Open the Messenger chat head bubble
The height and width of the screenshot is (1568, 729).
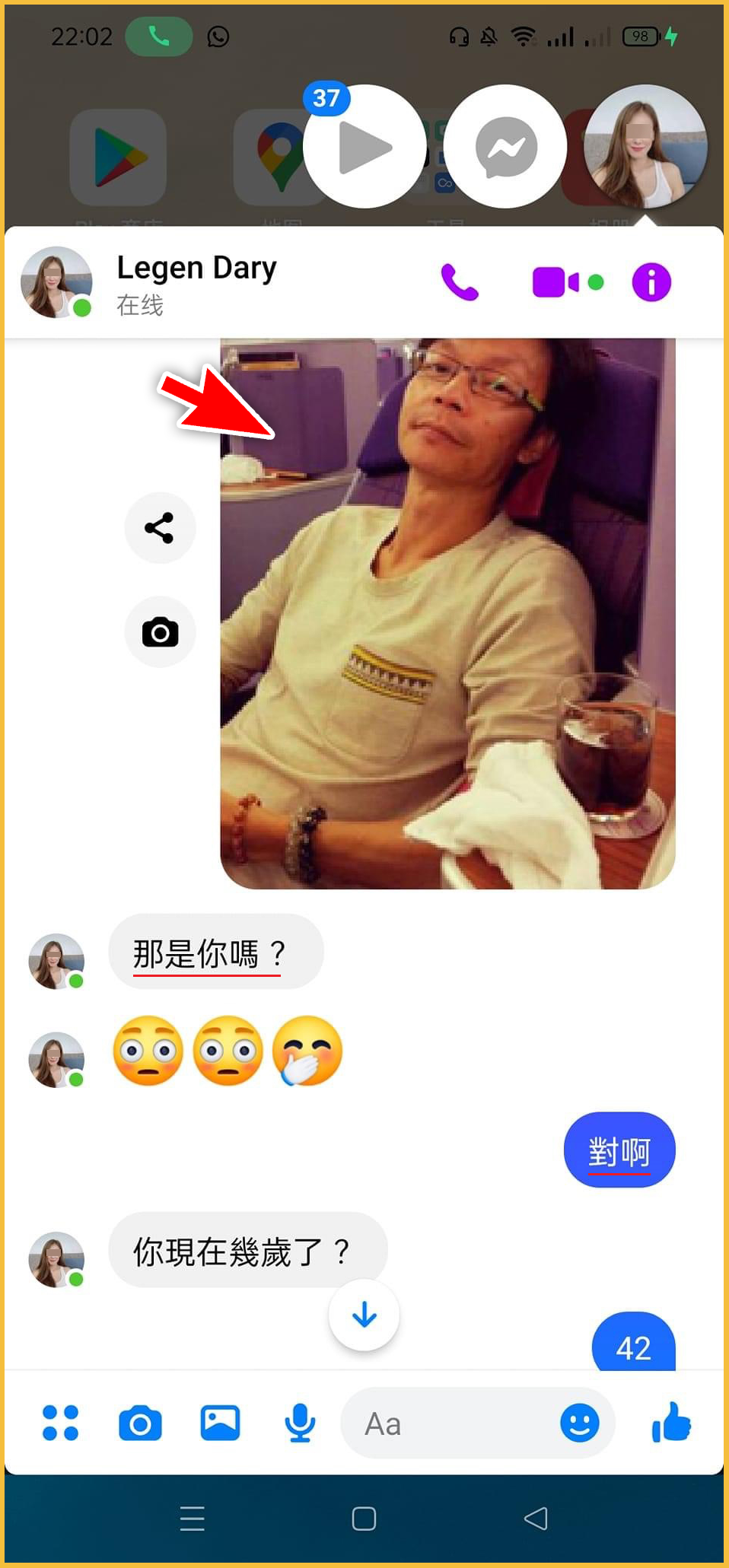[x=505, y=147]
